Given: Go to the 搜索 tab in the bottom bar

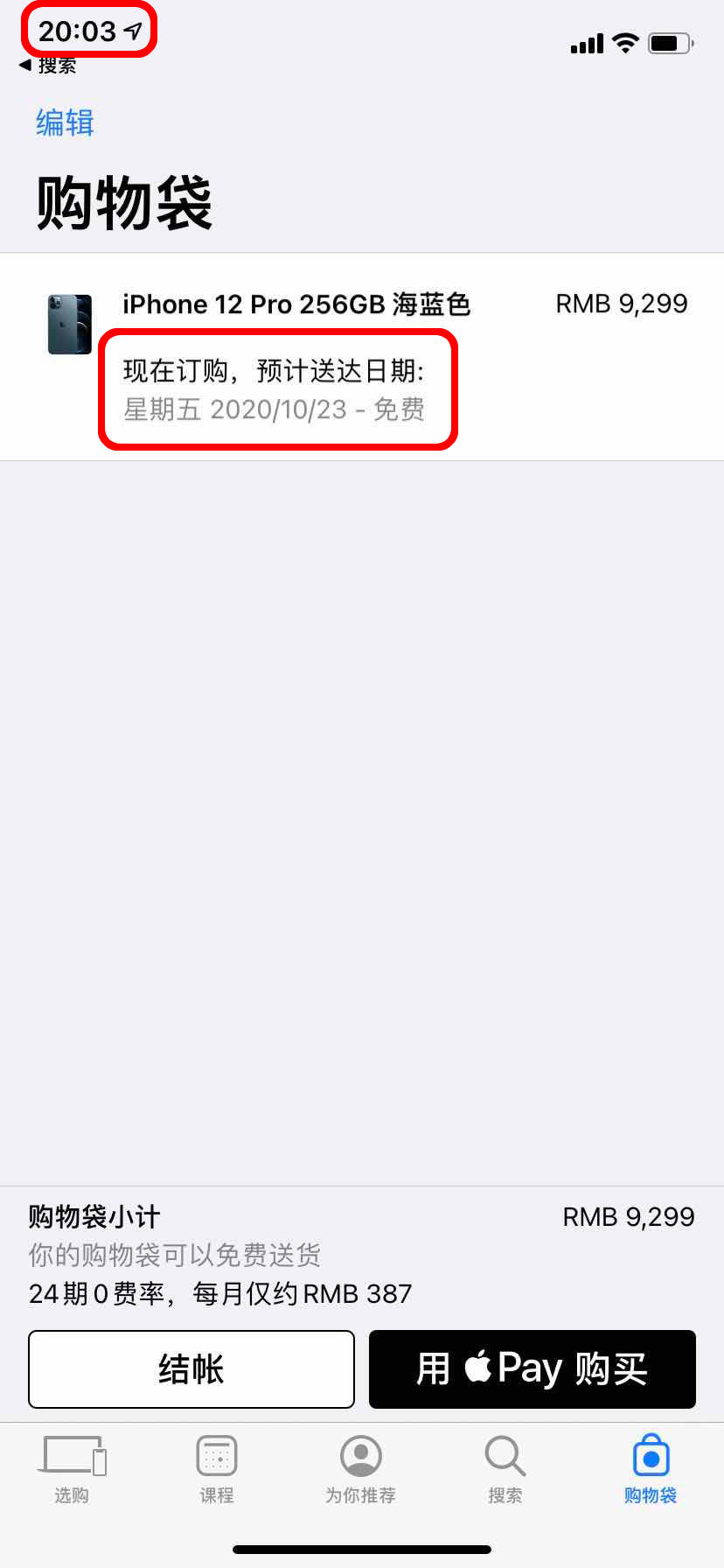Looking at the screenshot, I should pyautogui.click(x=505, y=1470).
